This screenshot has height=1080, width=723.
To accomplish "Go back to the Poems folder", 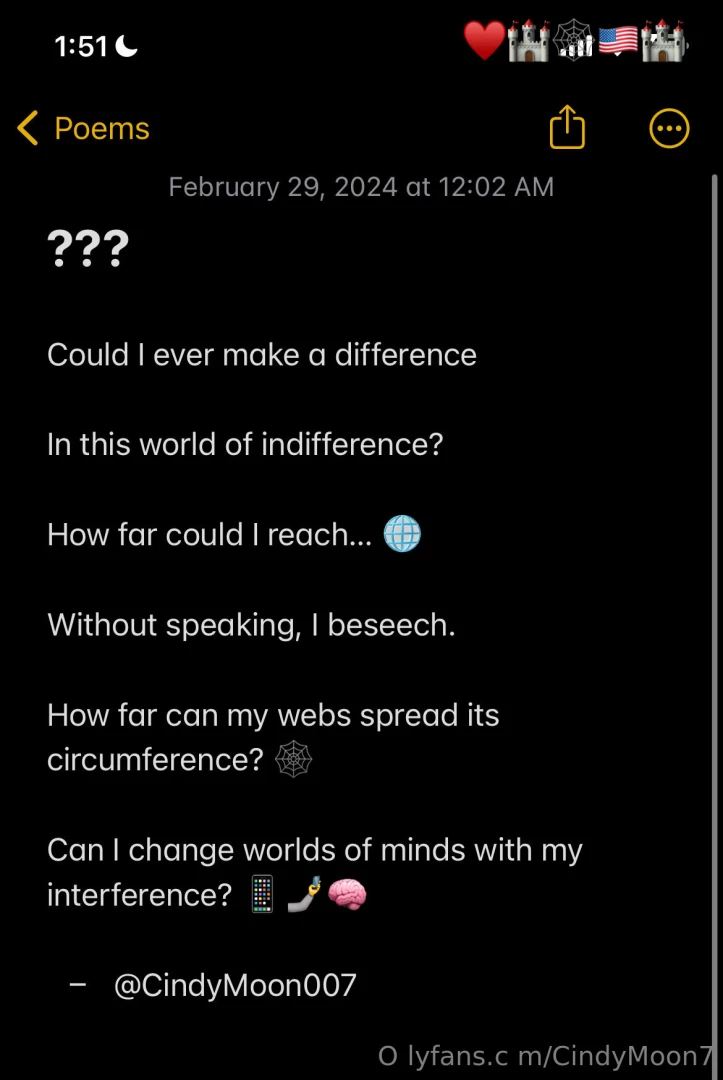I will tap(84, 129).
